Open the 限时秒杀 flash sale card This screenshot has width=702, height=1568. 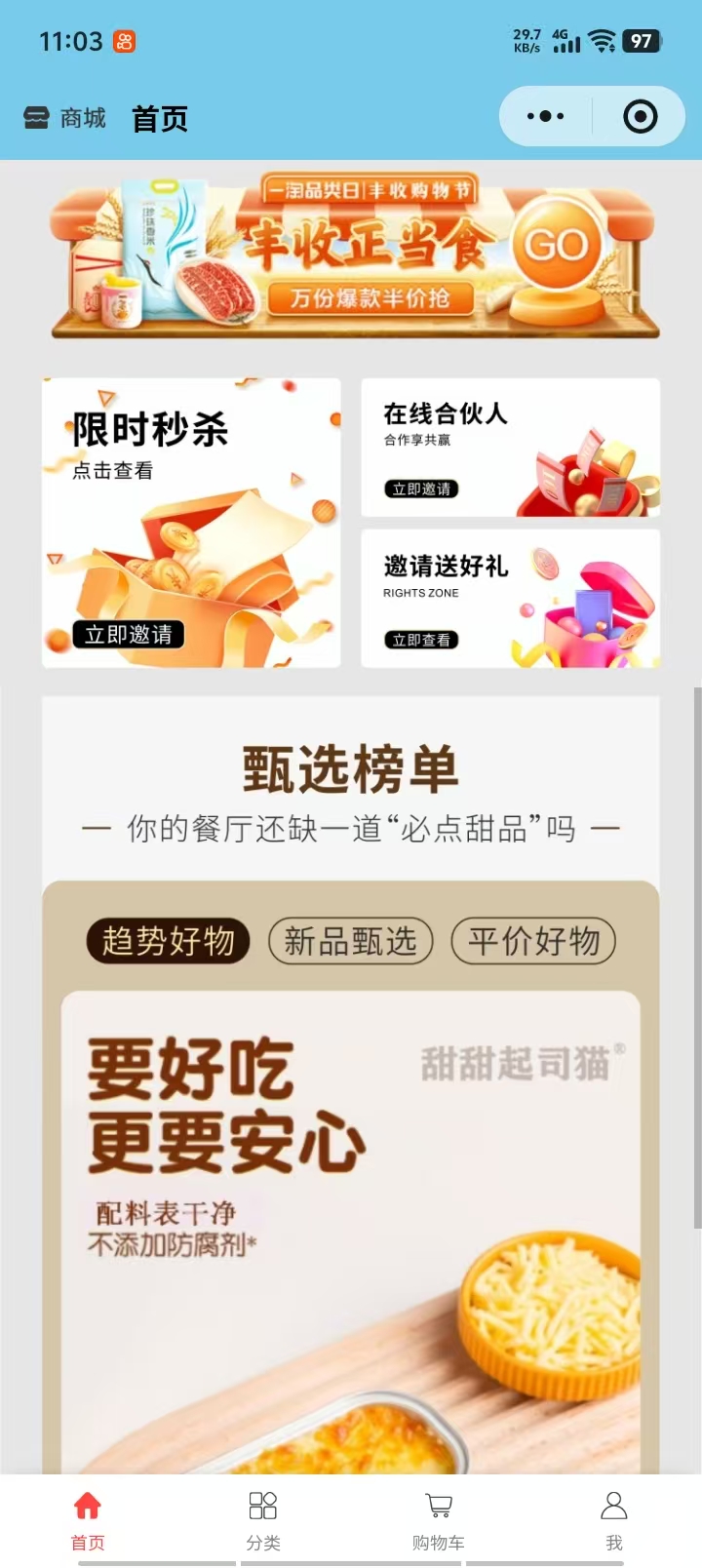(191, 523)
